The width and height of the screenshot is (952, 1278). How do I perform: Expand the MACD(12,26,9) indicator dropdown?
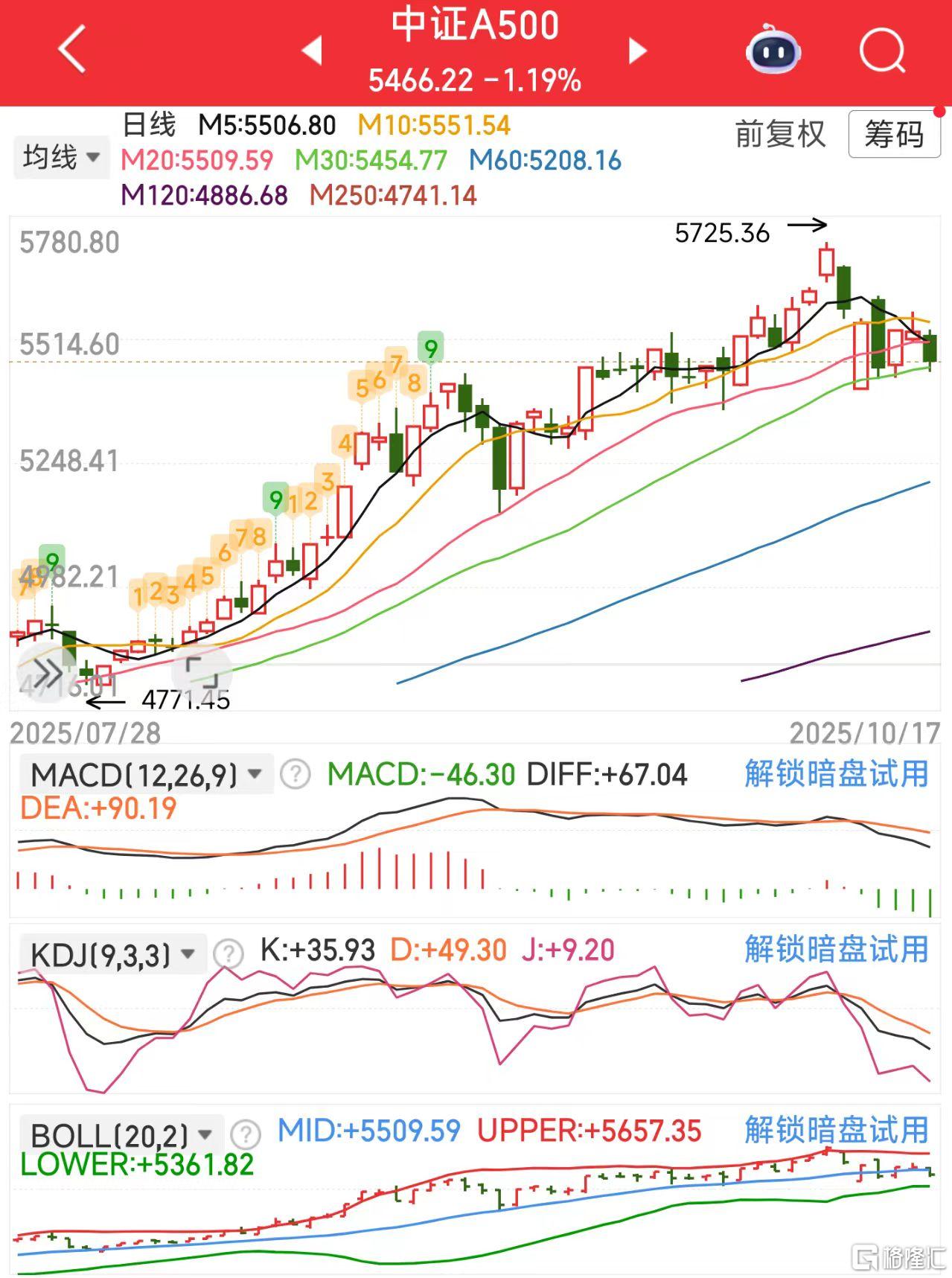146,775
